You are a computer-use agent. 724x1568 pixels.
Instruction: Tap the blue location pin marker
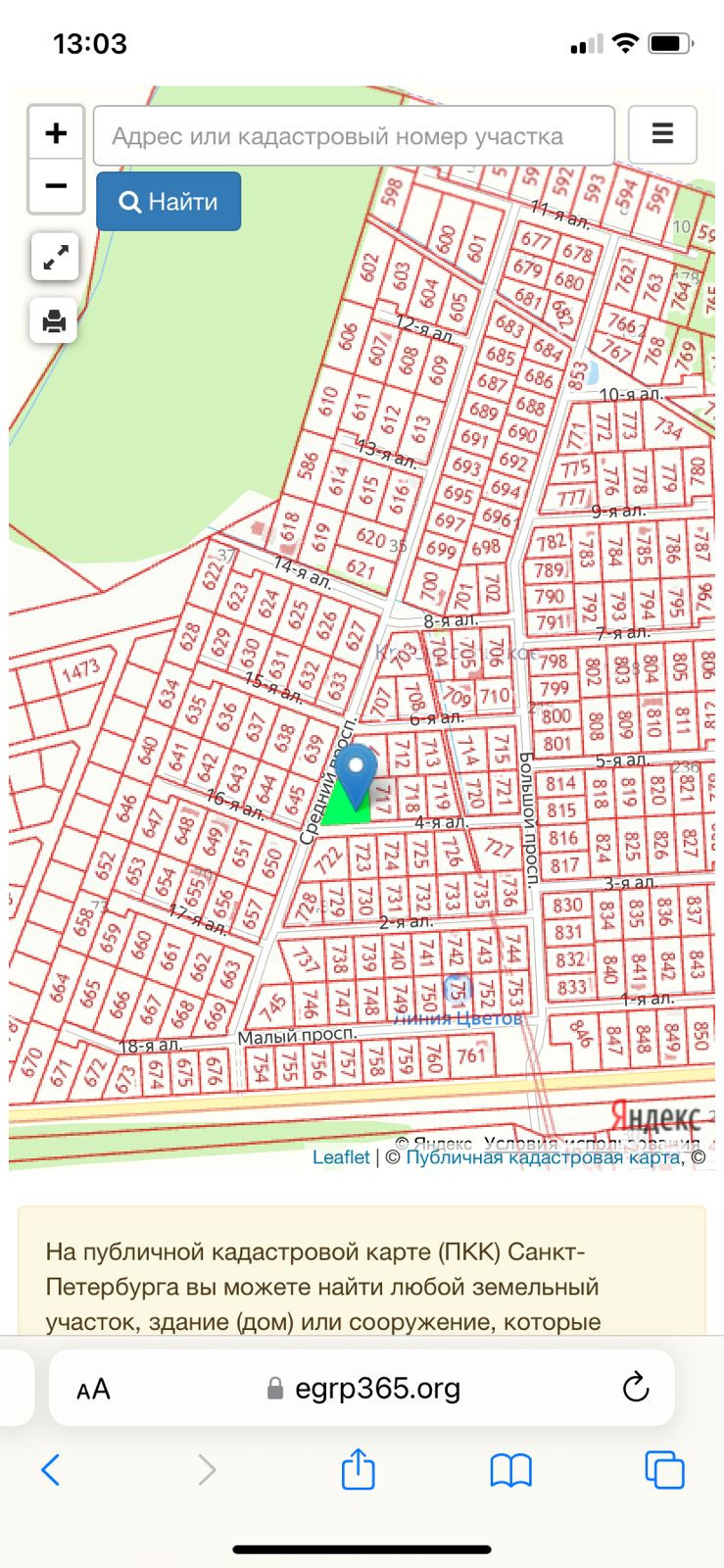[358, 773]
